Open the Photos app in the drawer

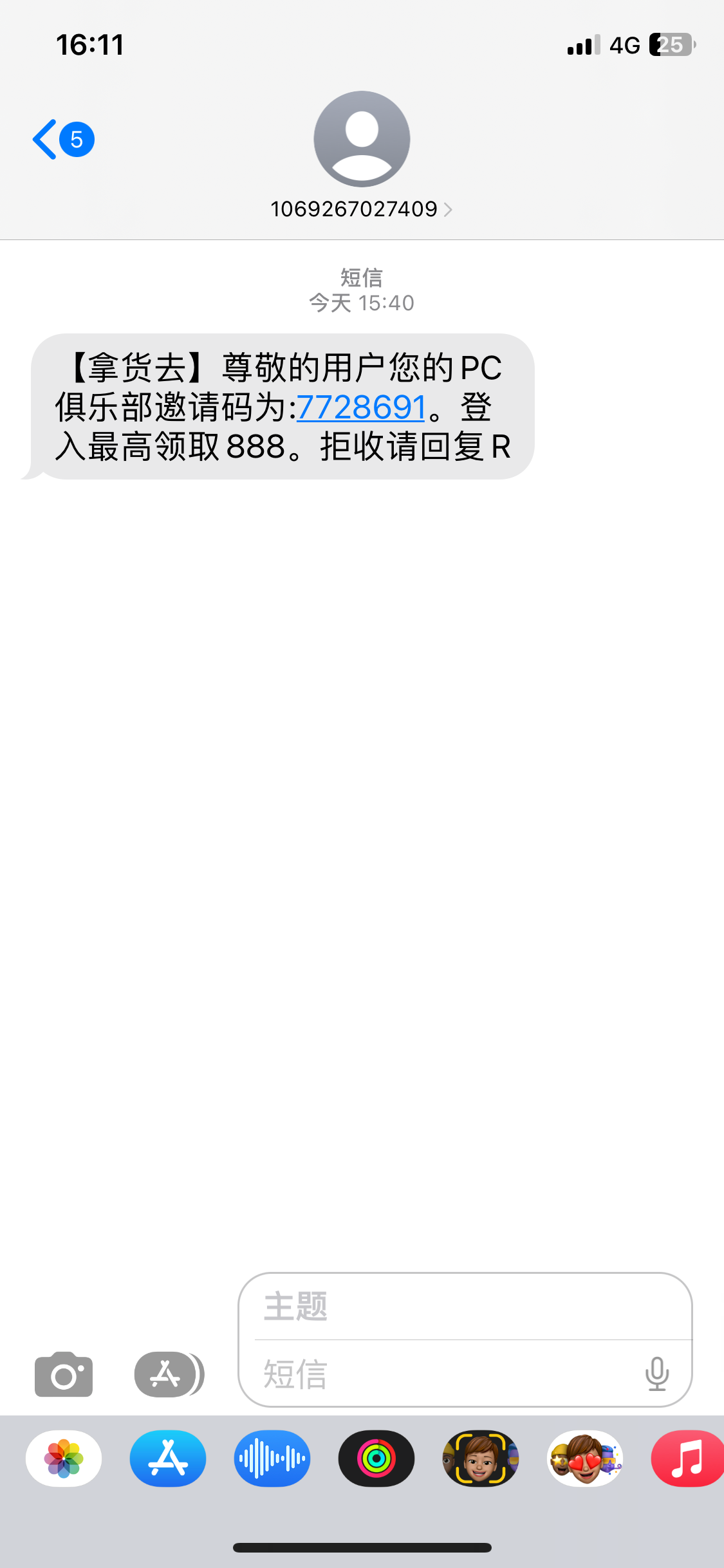pyautogui.click(x=64, y=1459)
